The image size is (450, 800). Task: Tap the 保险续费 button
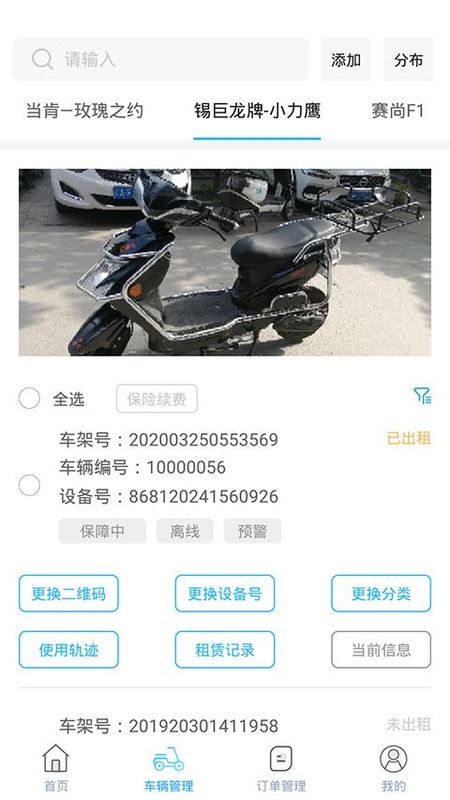coord(157,398)
